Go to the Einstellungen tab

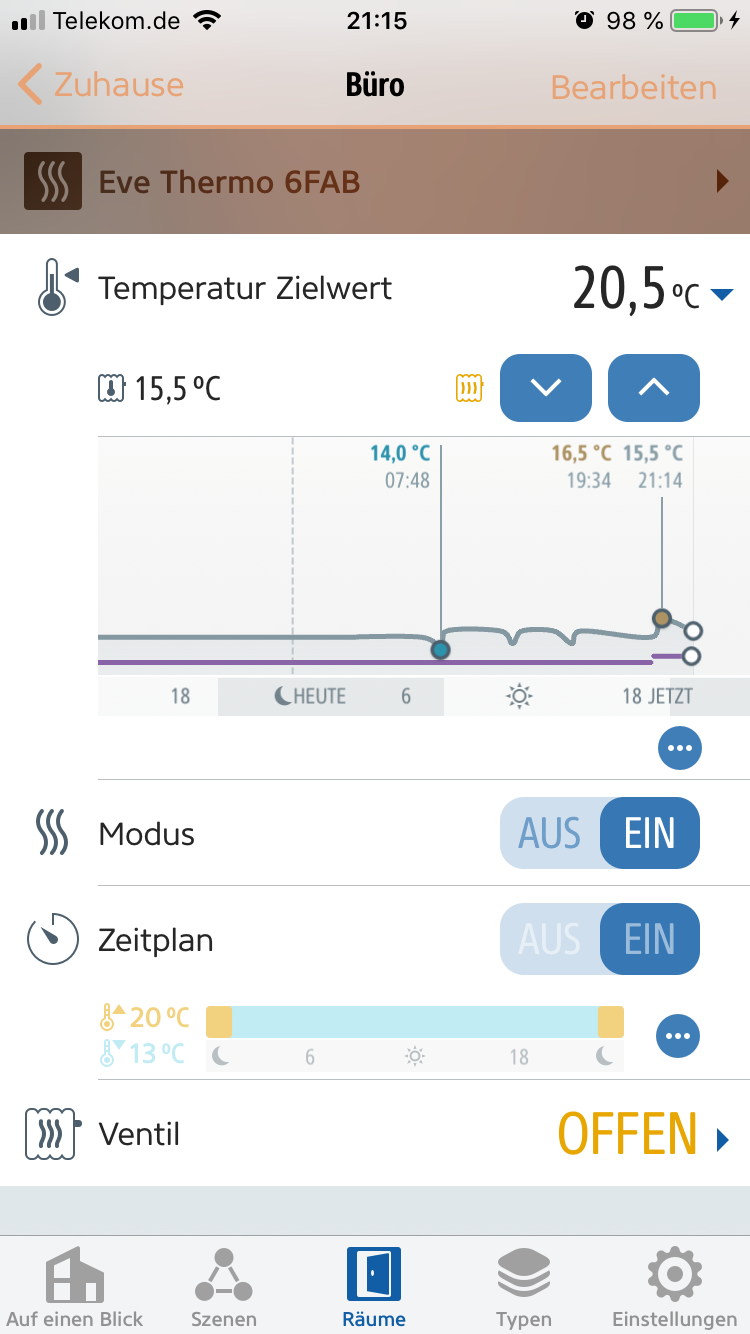674,1288
